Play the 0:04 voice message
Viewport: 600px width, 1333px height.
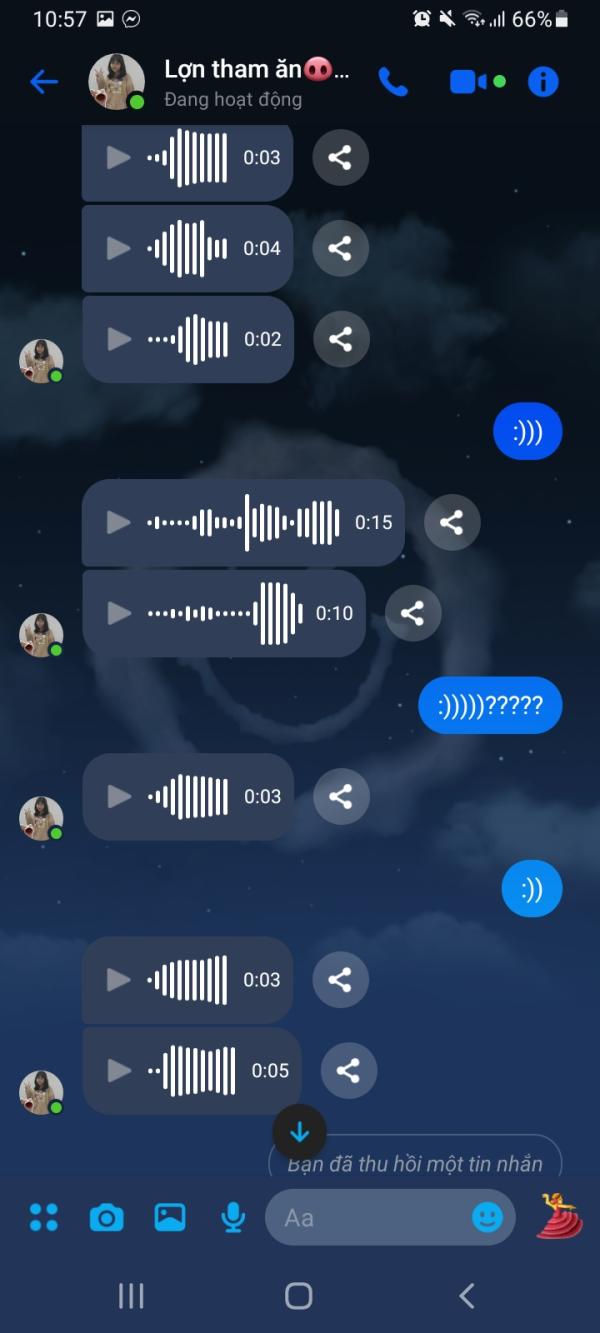click(x=119, y=248)
